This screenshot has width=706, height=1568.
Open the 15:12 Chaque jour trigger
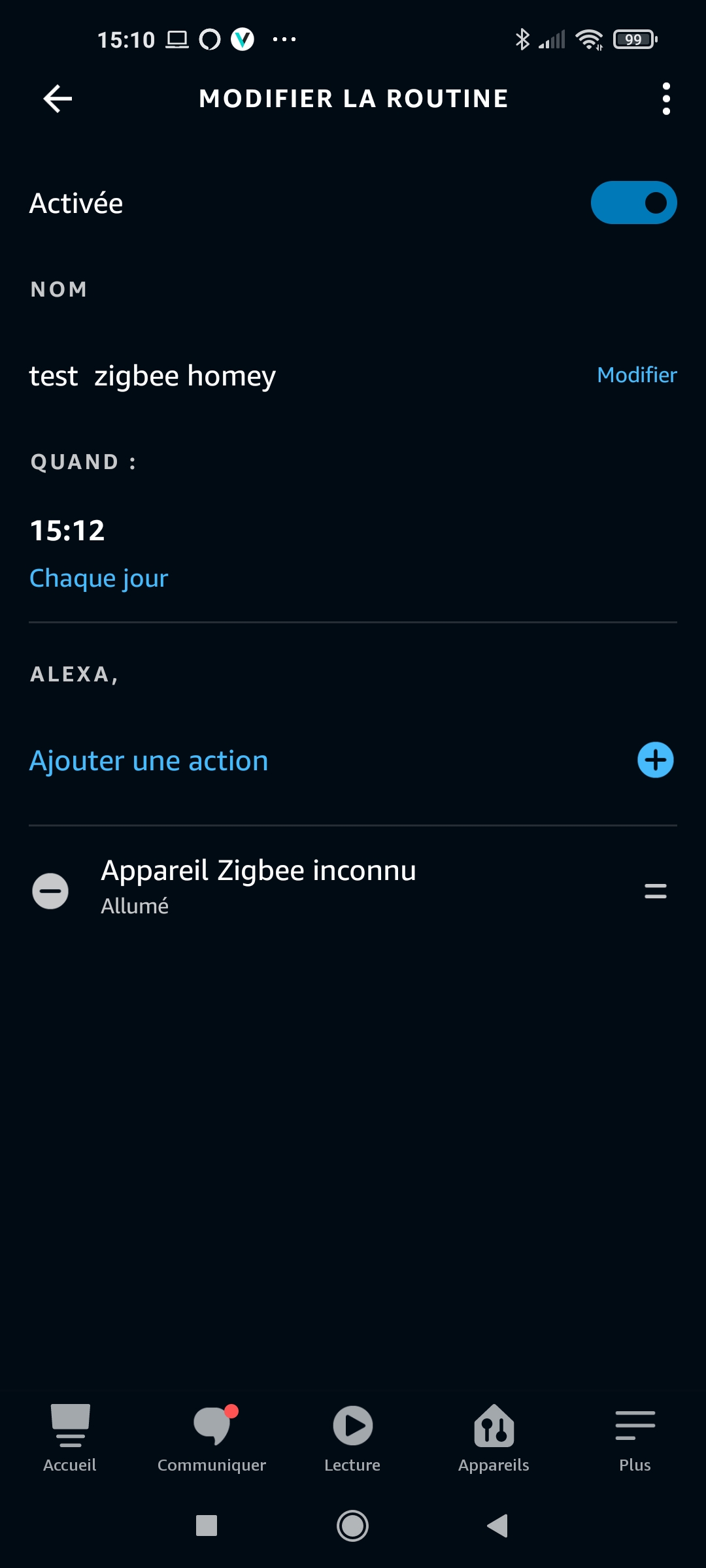click(353, 553)
